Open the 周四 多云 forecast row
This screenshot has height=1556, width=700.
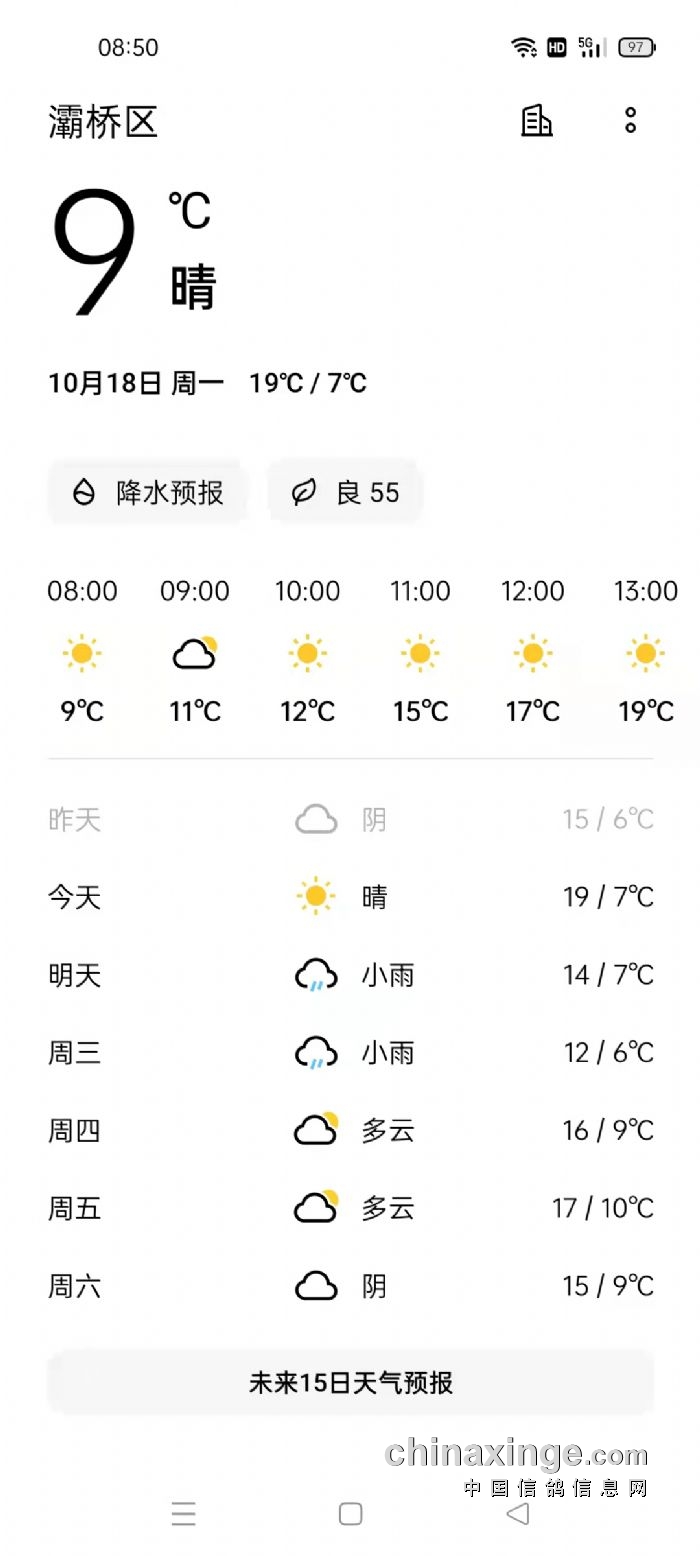(350, 1131)
